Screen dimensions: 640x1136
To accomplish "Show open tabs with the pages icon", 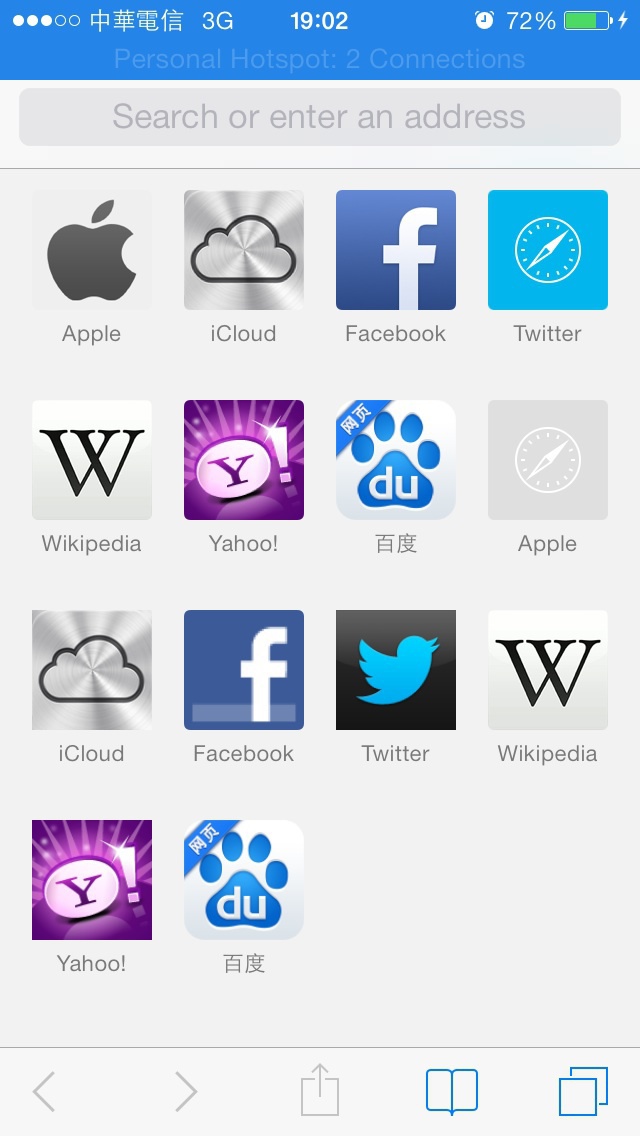I will click(x=583, y=1091).
